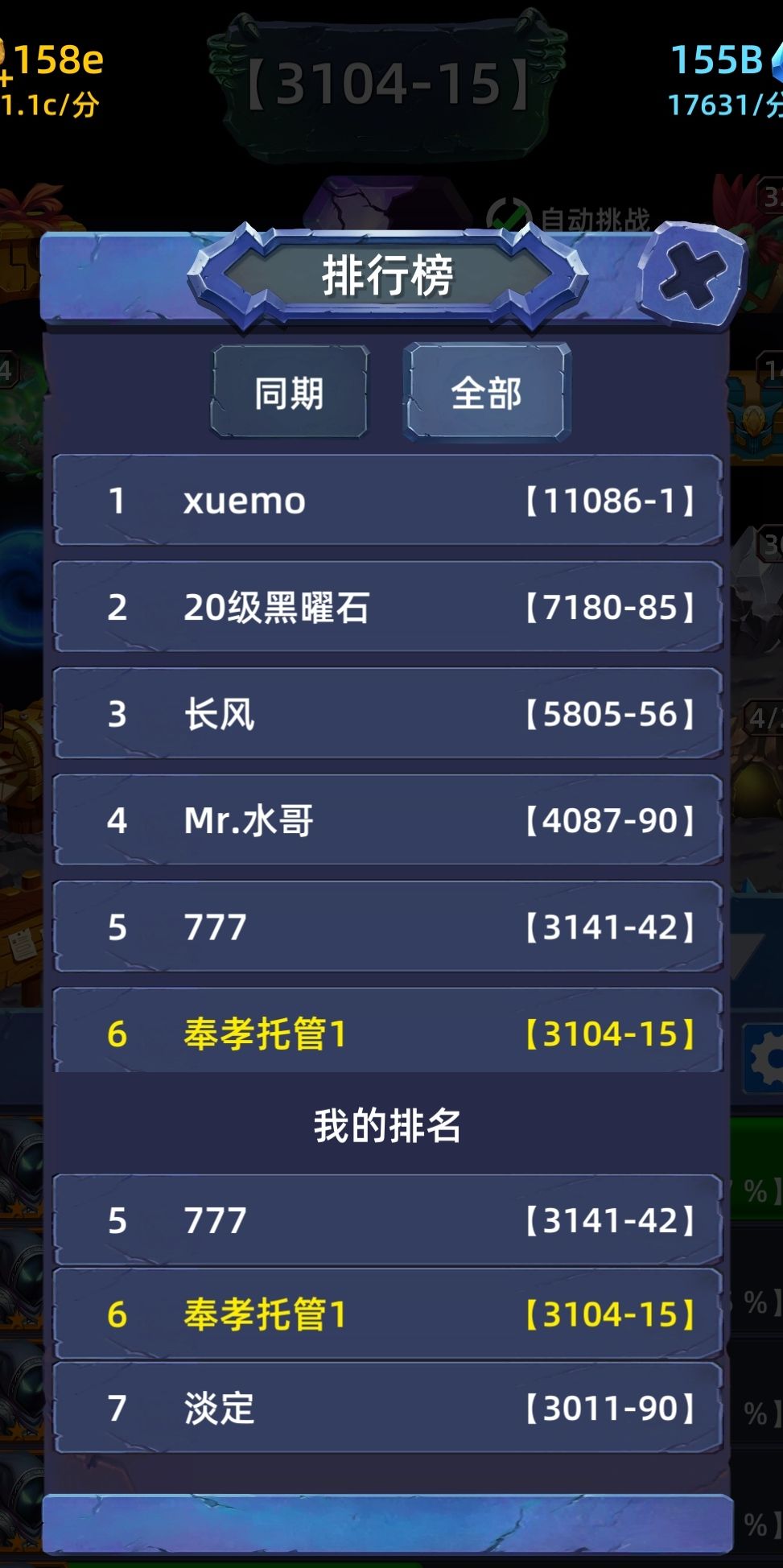Viewport: 783px width, 1568px height.
Task: Open 长风's rank 3 row
Action: pyautogui.click(x=391, y=712)
